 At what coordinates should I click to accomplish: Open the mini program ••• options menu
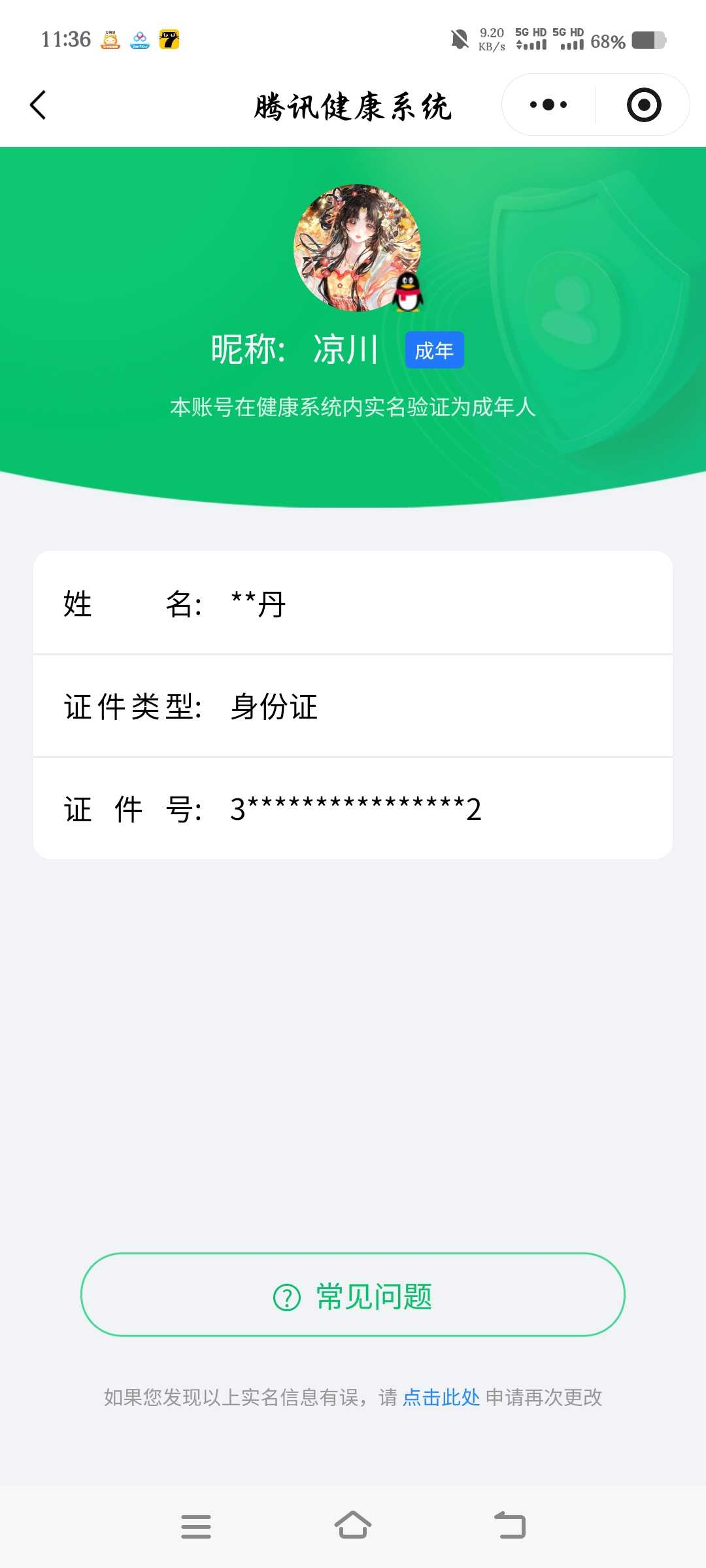[548, 105]
